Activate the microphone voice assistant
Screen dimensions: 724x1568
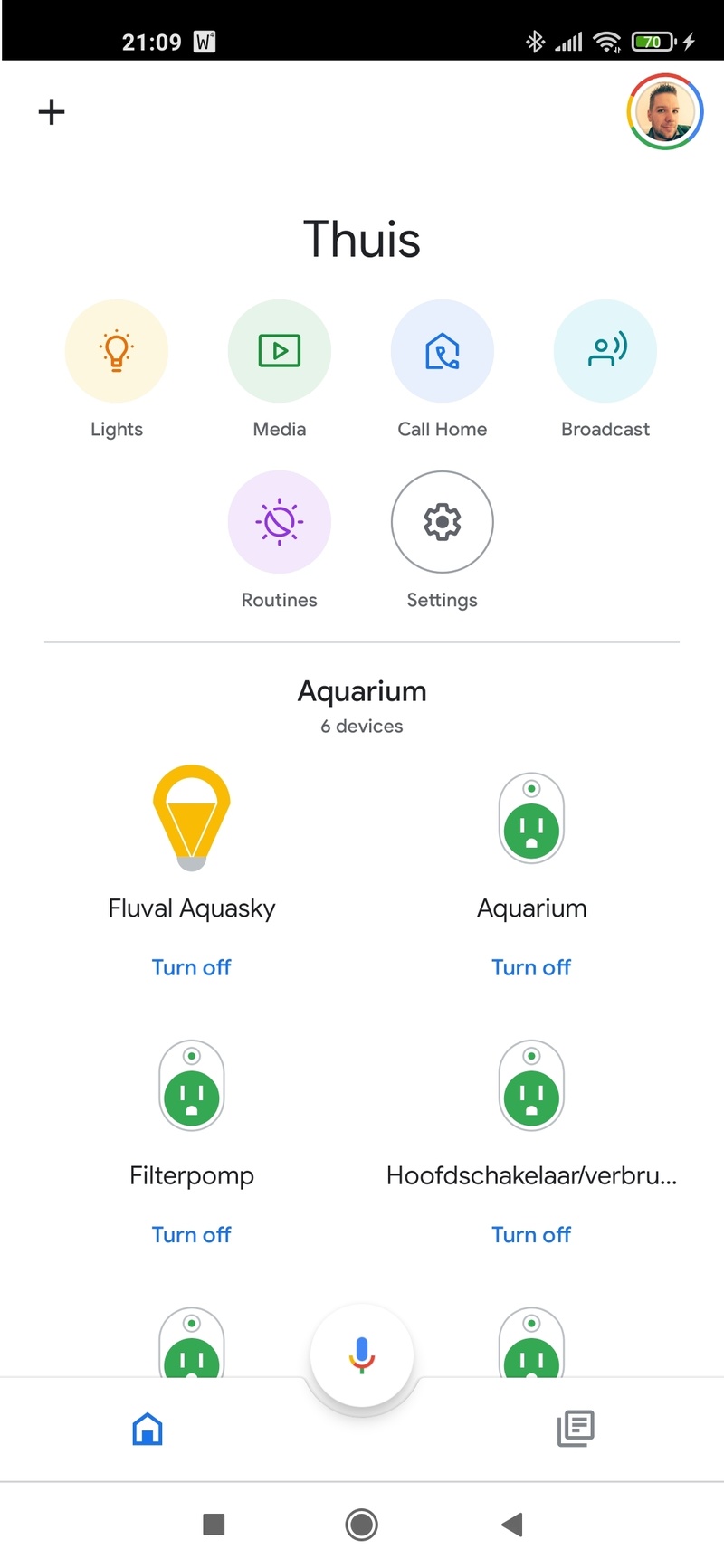pyautogui.click(x=362, y=1354)
